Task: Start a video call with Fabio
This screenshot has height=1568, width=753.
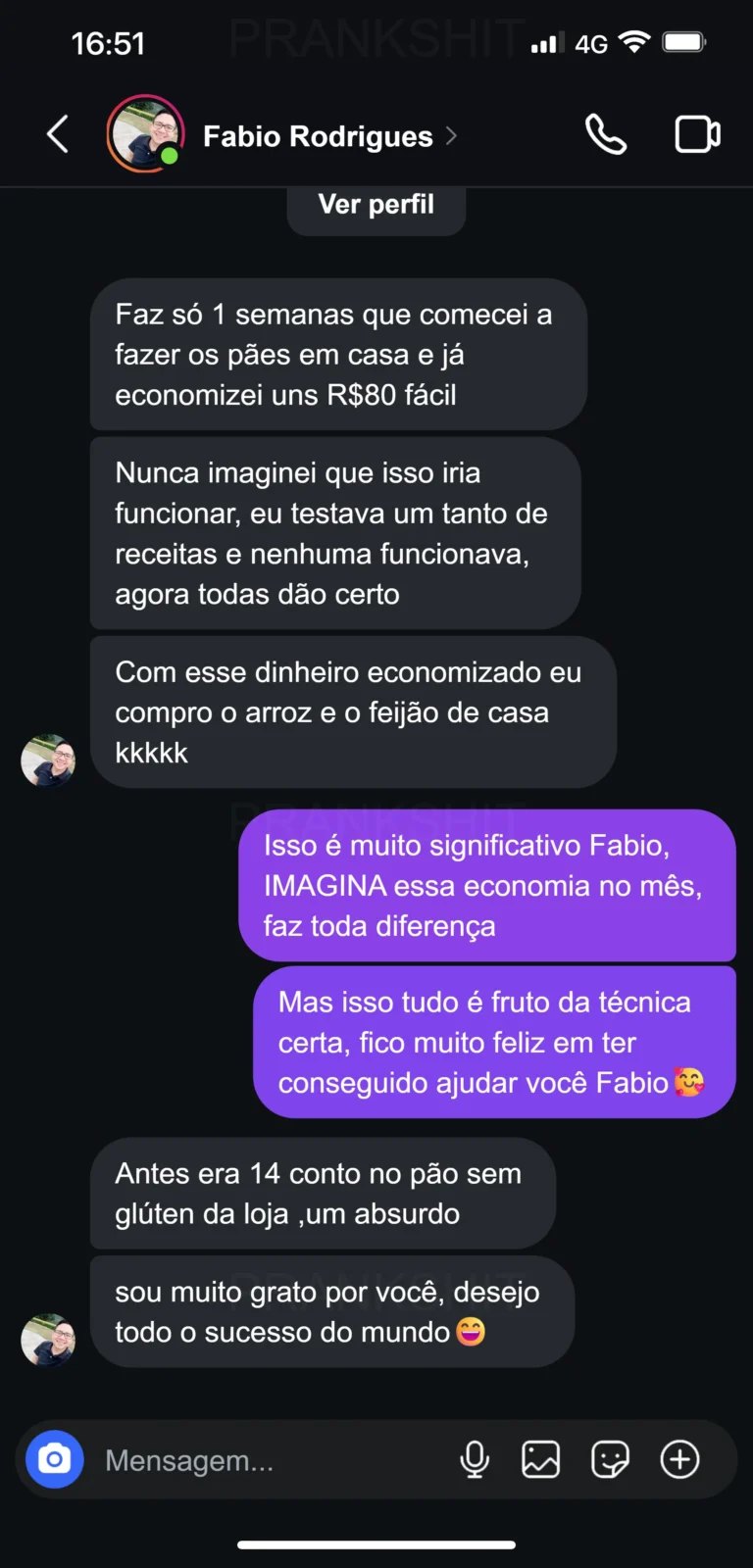Action: tap(697, 134)
